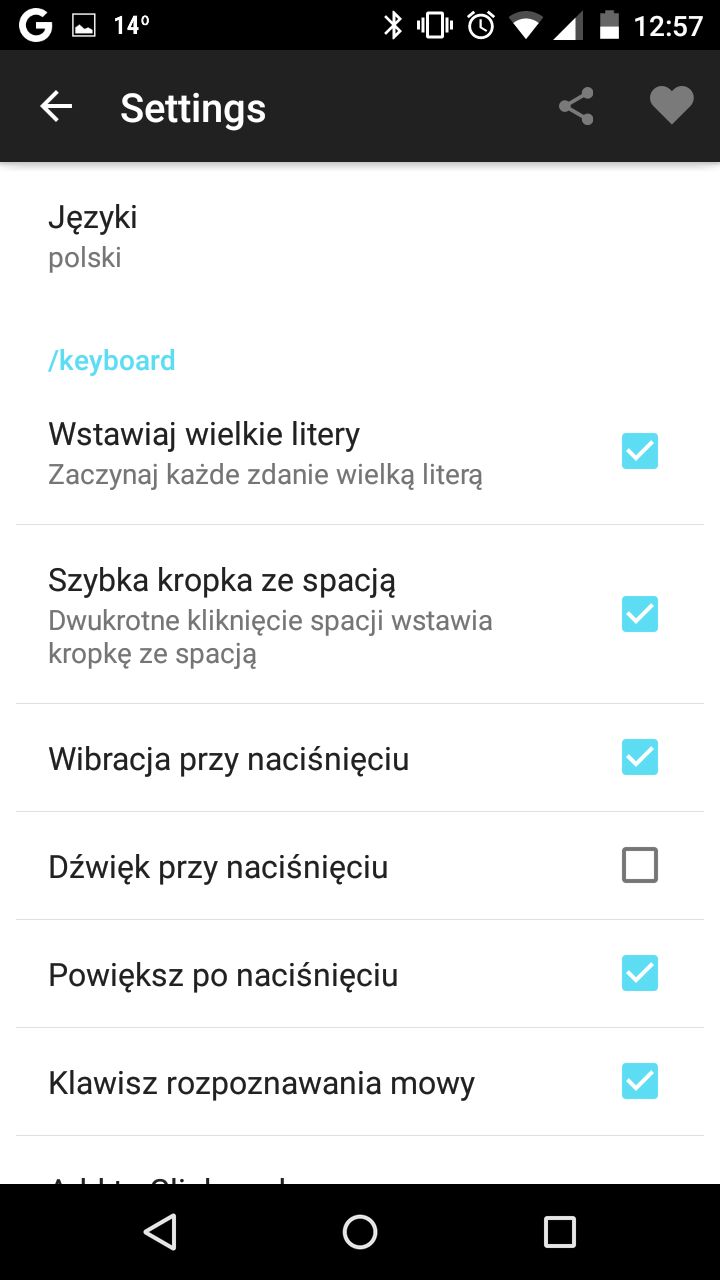The width and height of the screenshot is (720, 1280).
Task: Uncheck Powiększ po naciśnięciu
Action: 640,973
